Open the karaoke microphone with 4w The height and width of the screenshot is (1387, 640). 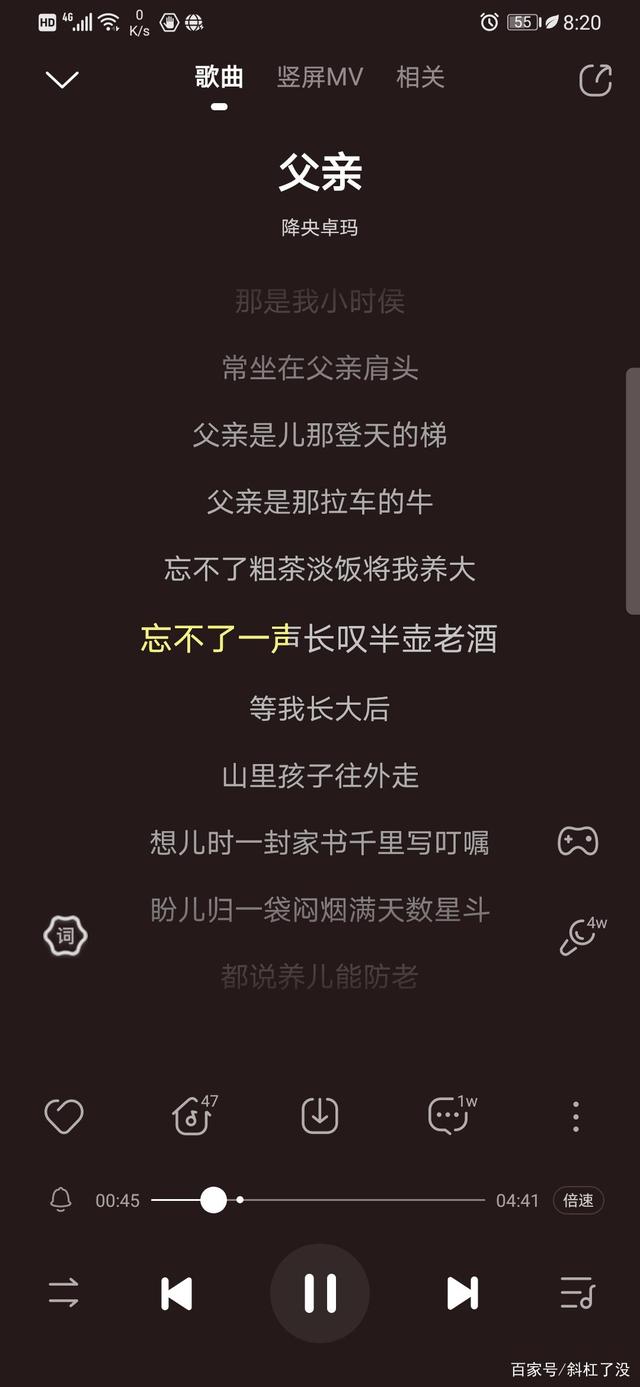(x=583, y=936)
